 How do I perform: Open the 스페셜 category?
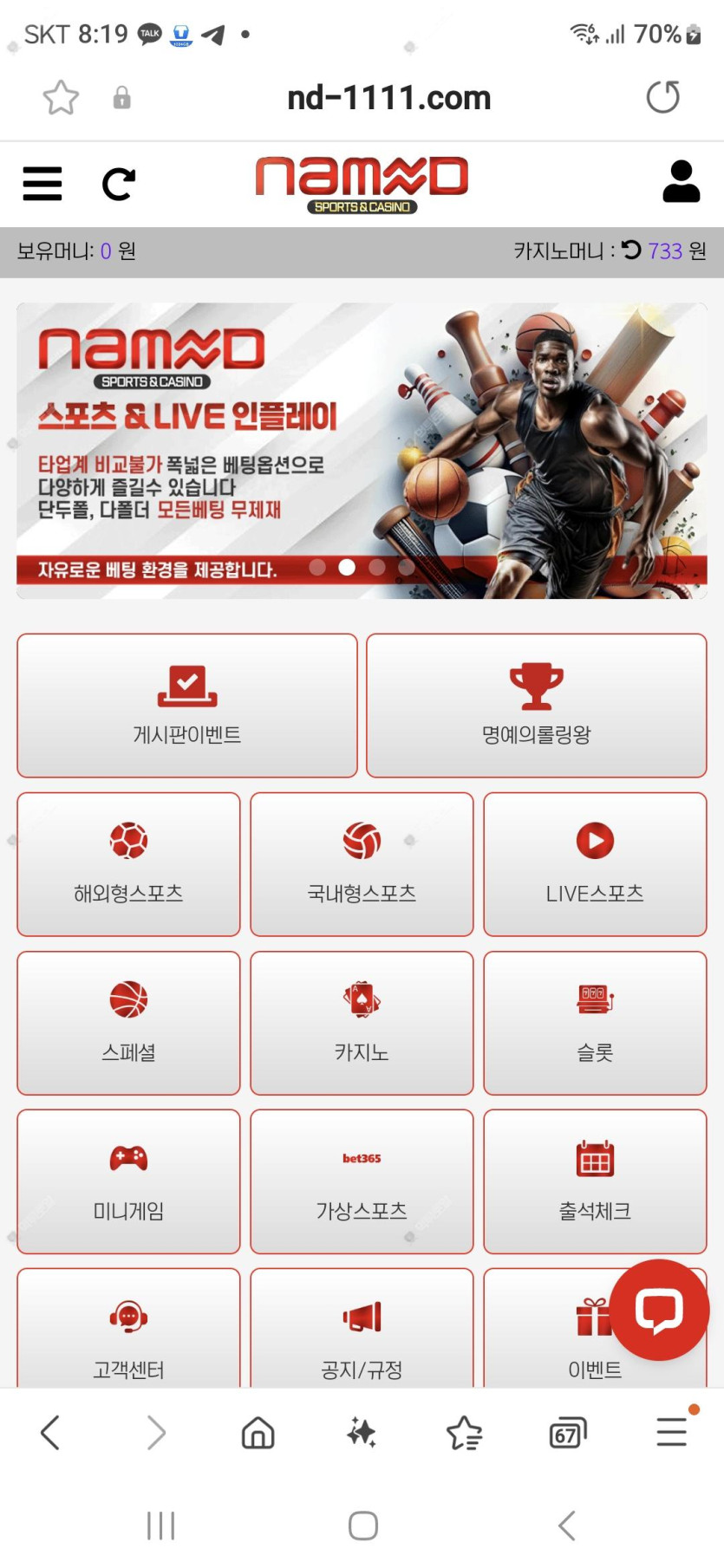point(128,1023)
